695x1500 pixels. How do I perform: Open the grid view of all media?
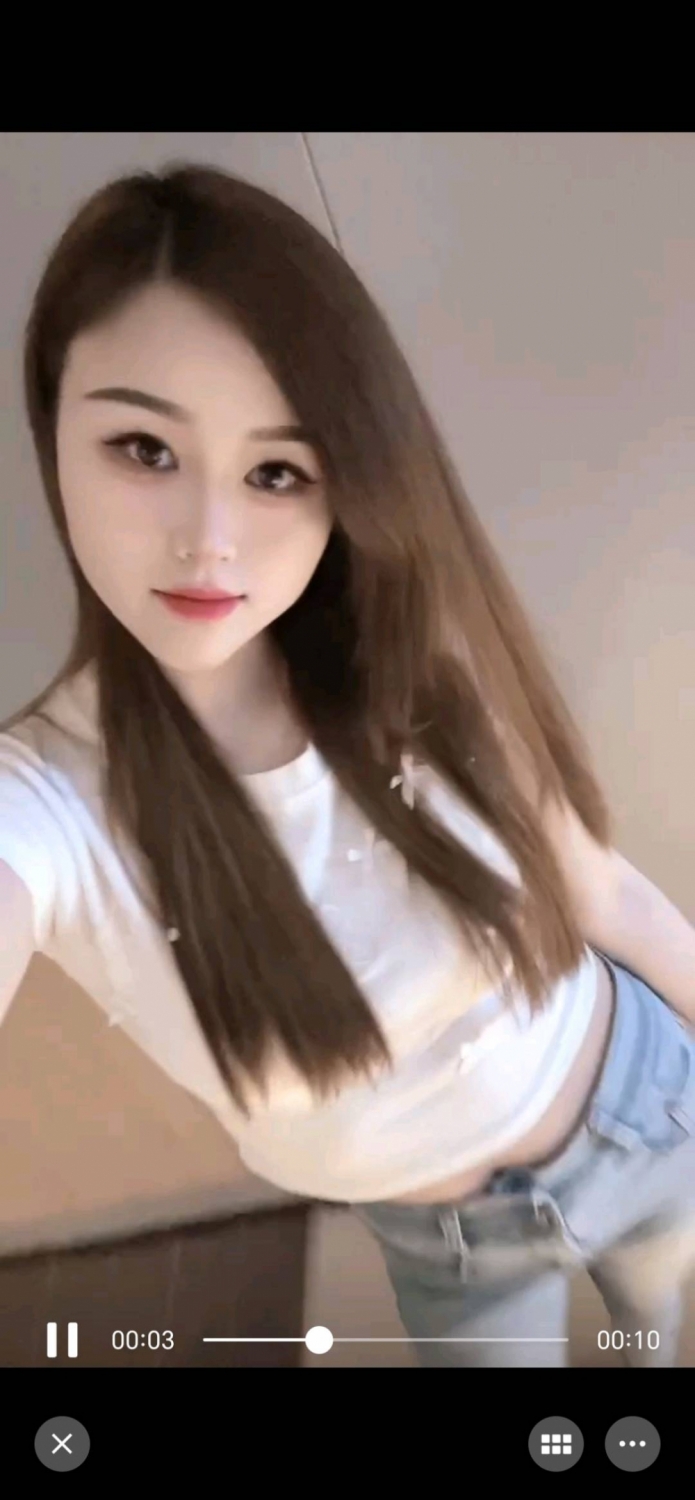tap(556, 1444)
